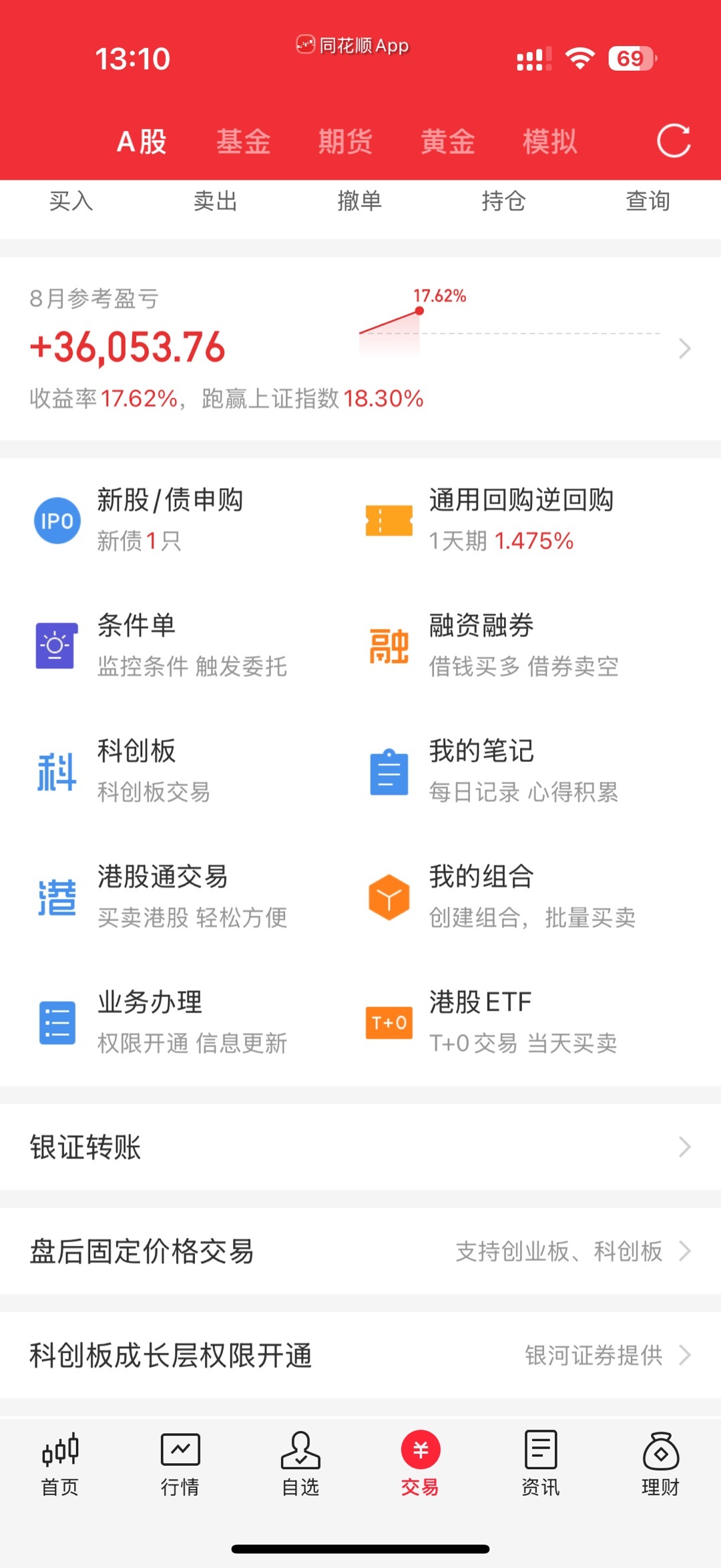Viewport: 721px width, 1568px height.
Task: View 持仓 holdings
Action: [504, 201]
